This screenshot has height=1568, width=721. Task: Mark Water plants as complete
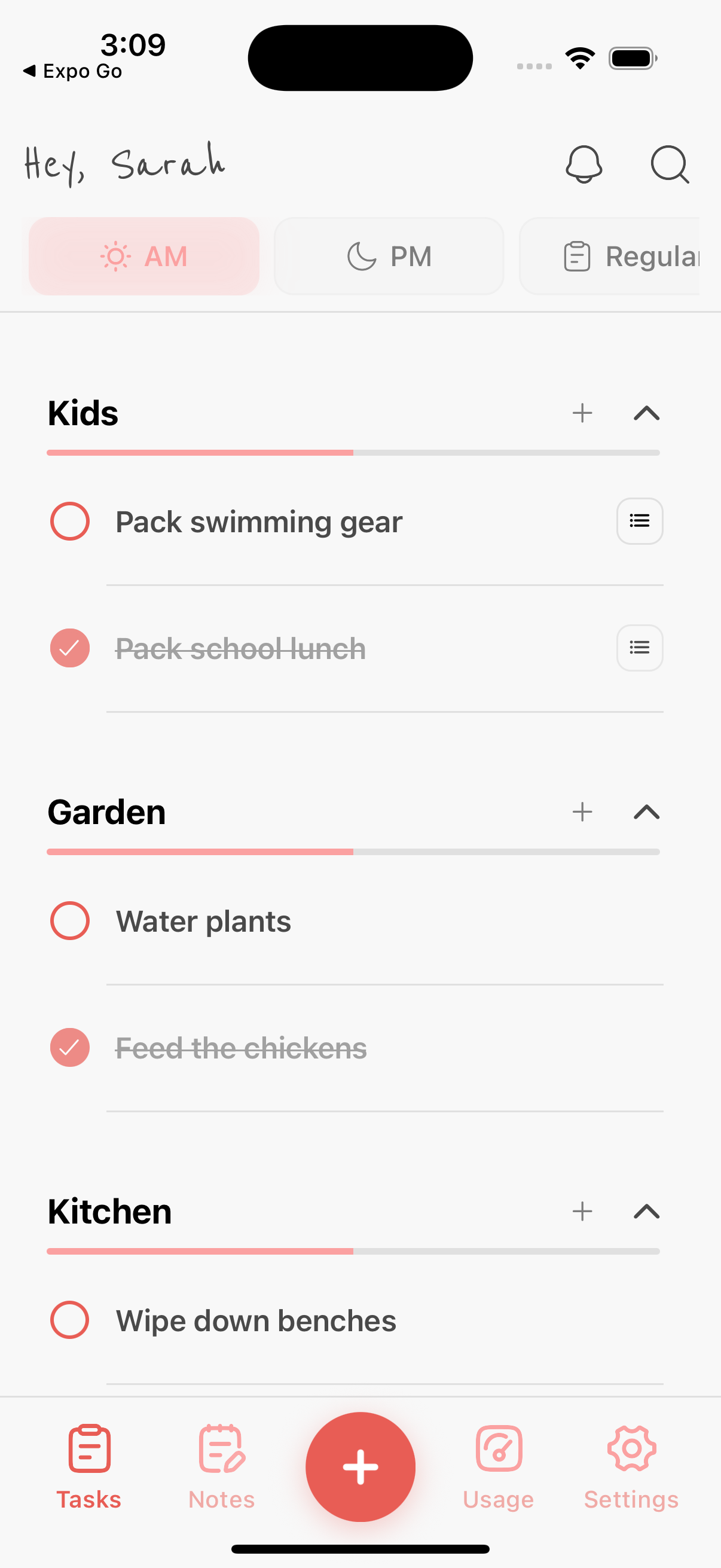69,920
